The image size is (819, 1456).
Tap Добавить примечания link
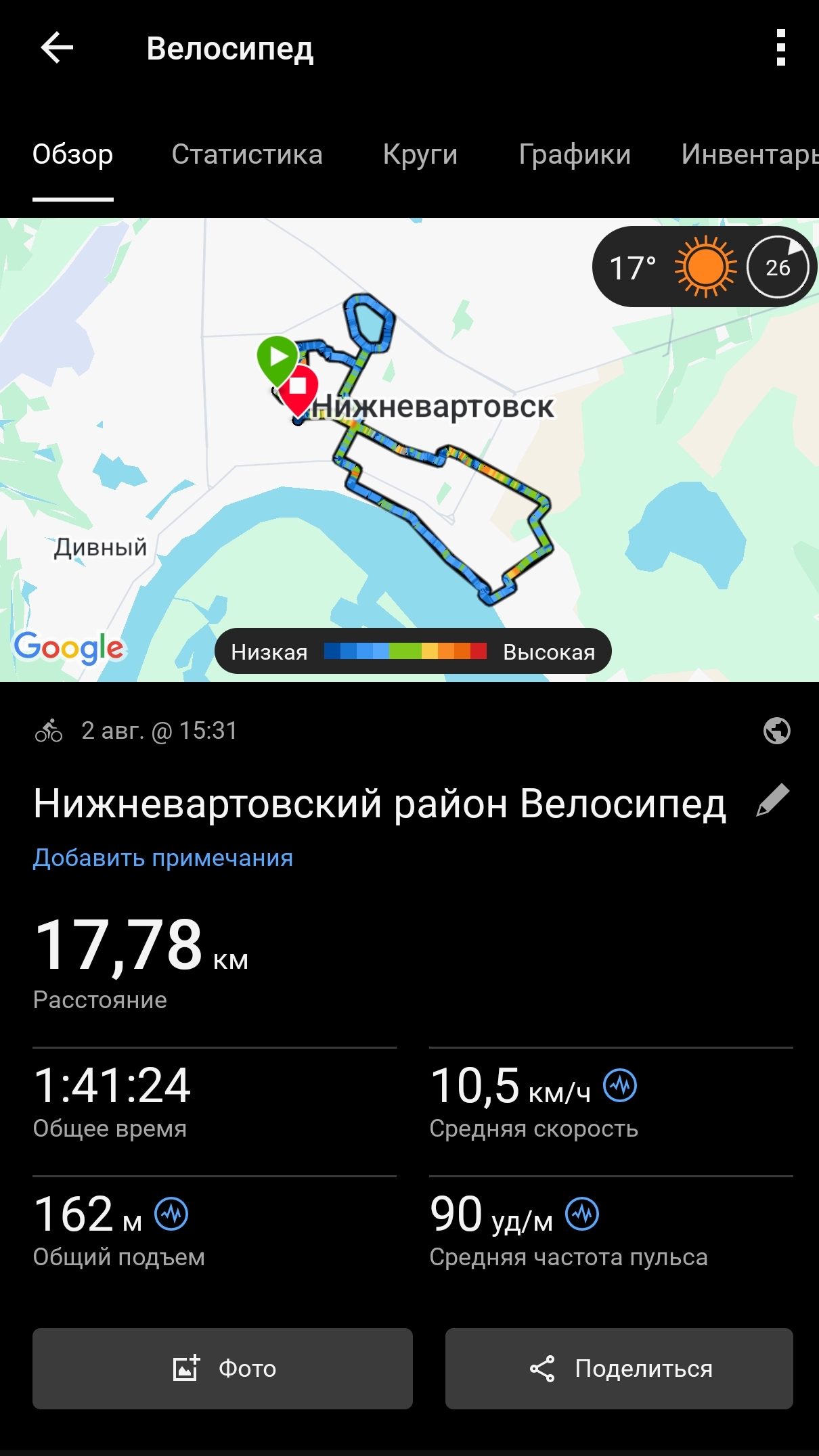click(x=163, y=858)
